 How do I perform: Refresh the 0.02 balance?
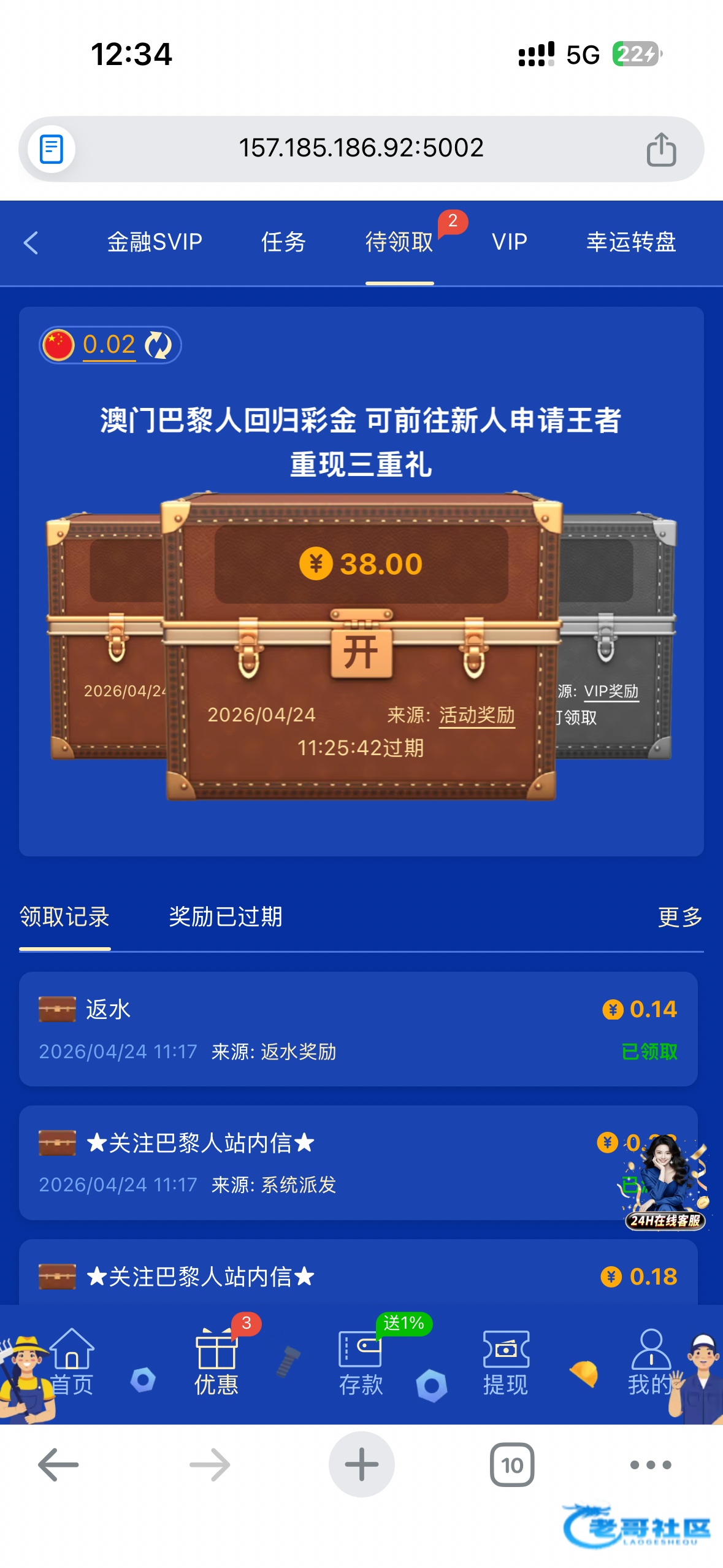[x=158, y=345]
